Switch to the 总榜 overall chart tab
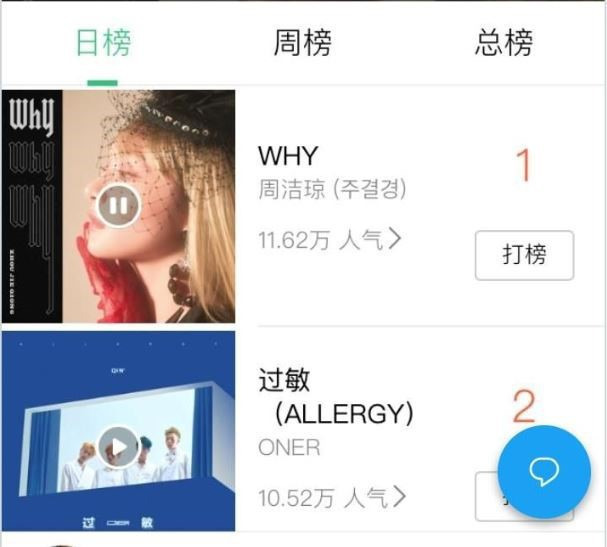This screenshot has width=607, height=547. (503, 43)
